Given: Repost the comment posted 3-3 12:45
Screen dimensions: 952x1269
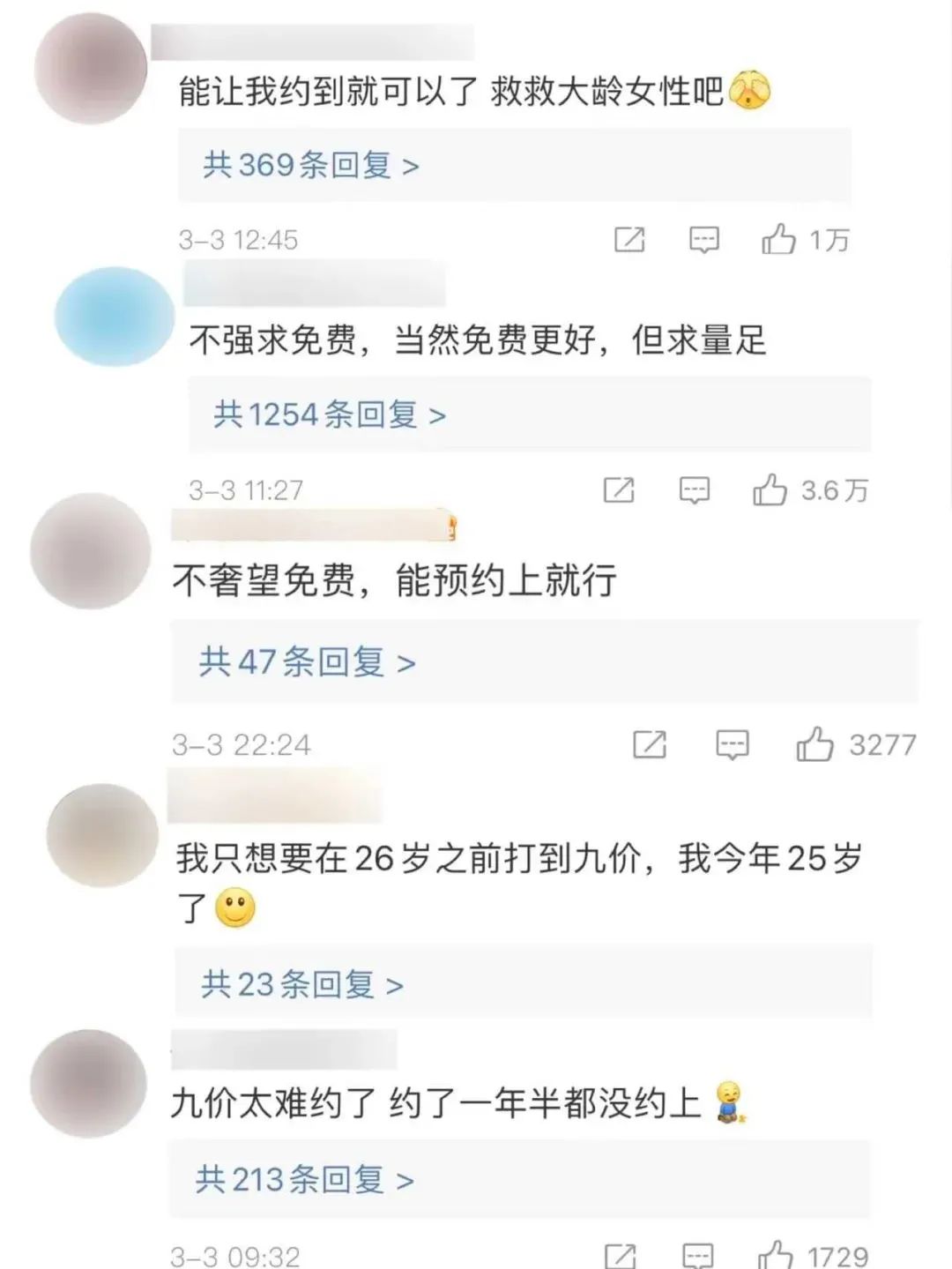Looking at the screenshot, I should pyautogui.click(x=629, y=240).
